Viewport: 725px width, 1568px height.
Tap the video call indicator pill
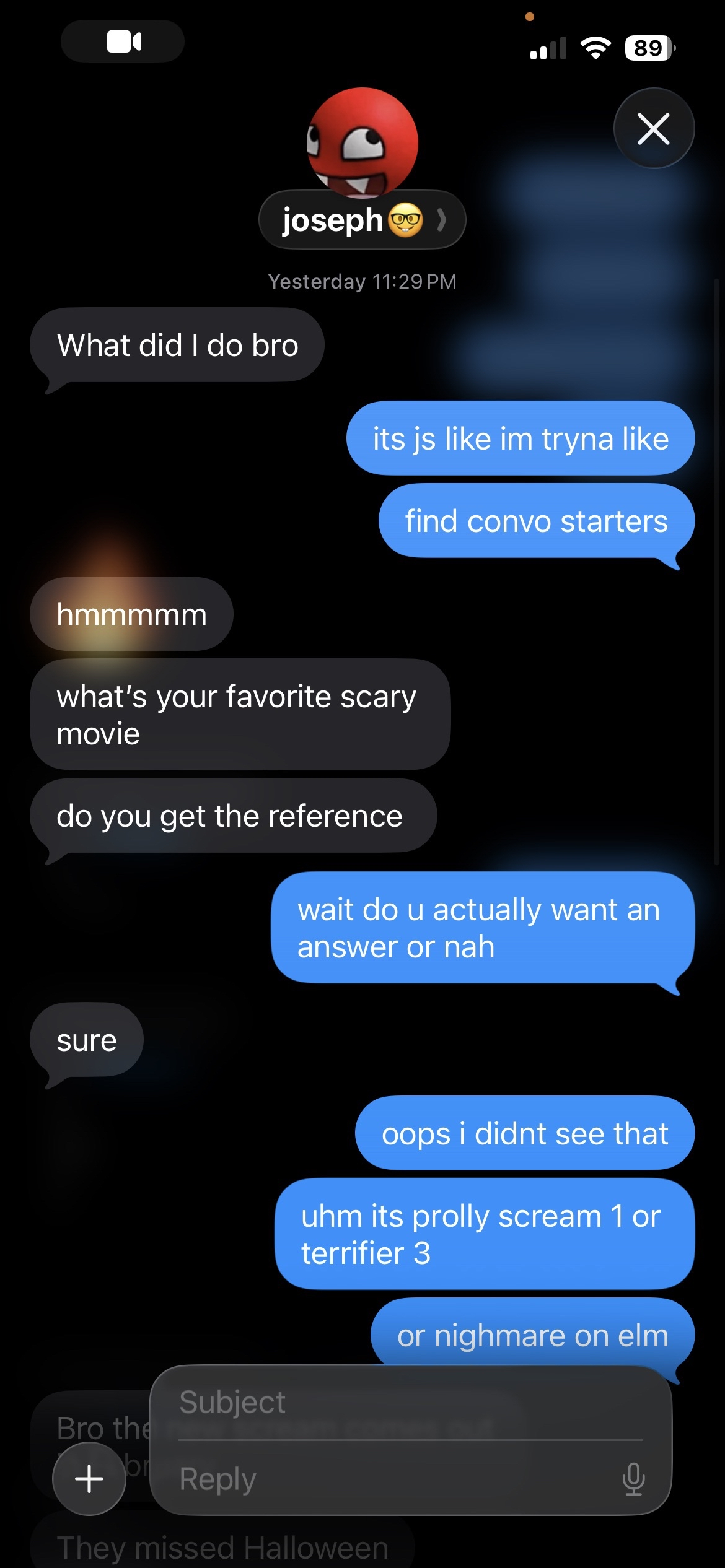click(x=123, y=41)
